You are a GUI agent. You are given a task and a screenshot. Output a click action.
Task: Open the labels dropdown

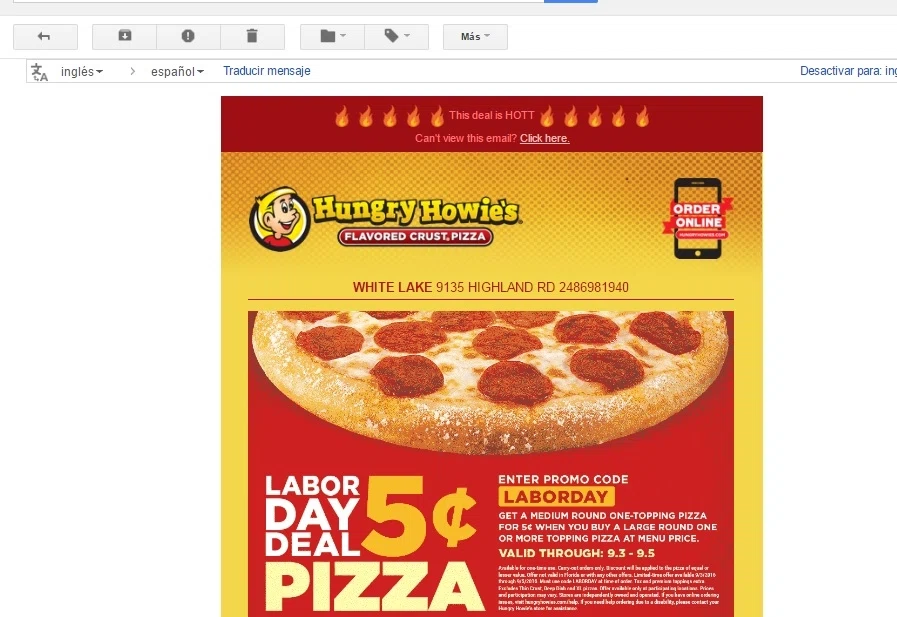[x=396, y=37]
